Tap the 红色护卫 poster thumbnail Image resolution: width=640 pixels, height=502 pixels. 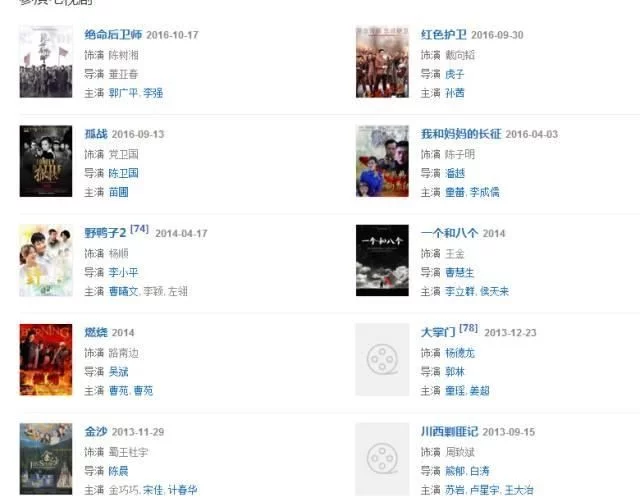[x=382, y=62]
